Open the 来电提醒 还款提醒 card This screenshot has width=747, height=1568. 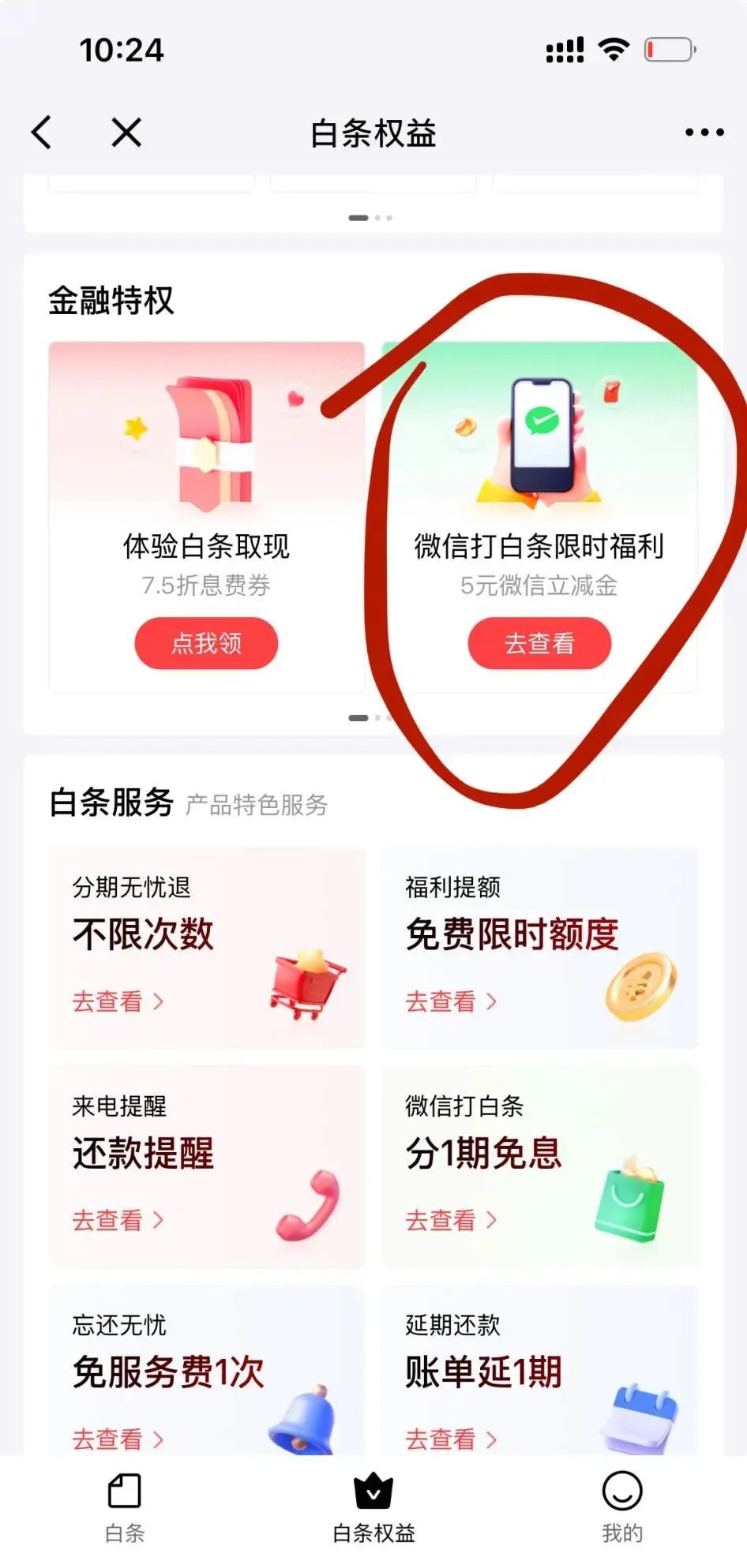[x=207, y=1166]
